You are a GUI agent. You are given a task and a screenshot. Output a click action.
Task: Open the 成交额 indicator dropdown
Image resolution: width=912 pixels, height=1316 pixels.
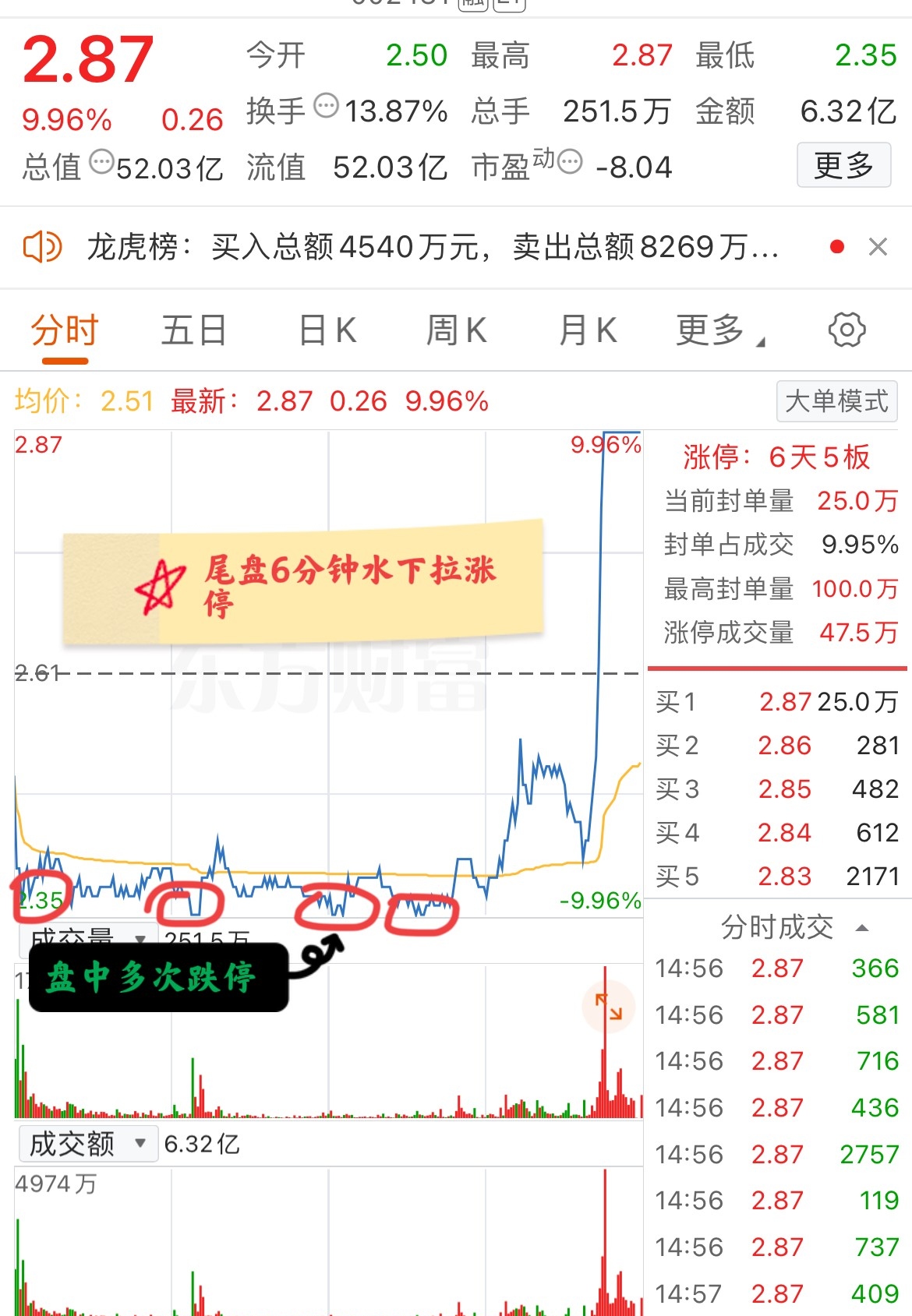pos(87,1144)
